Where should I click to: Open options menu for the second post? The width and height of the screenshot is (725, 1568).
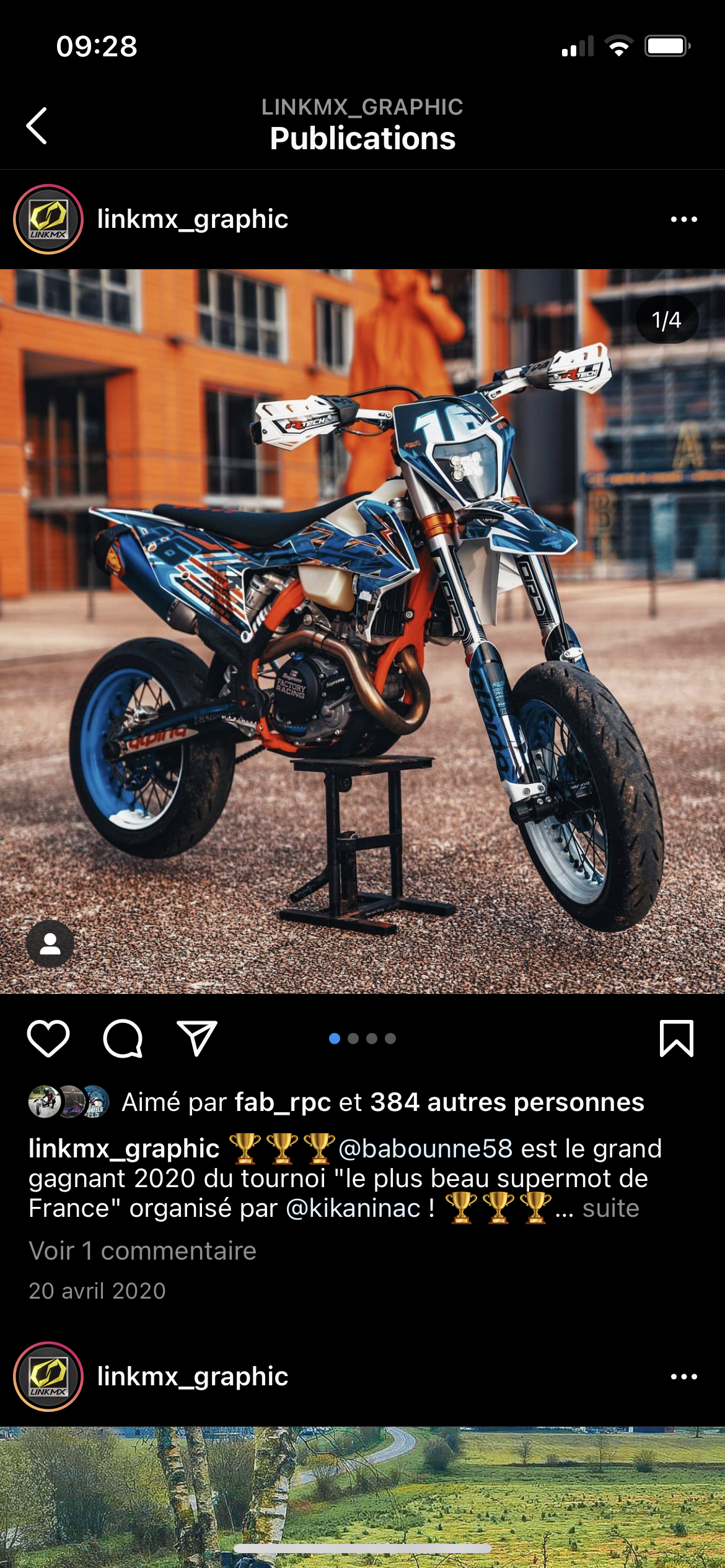pos(683,1377)
